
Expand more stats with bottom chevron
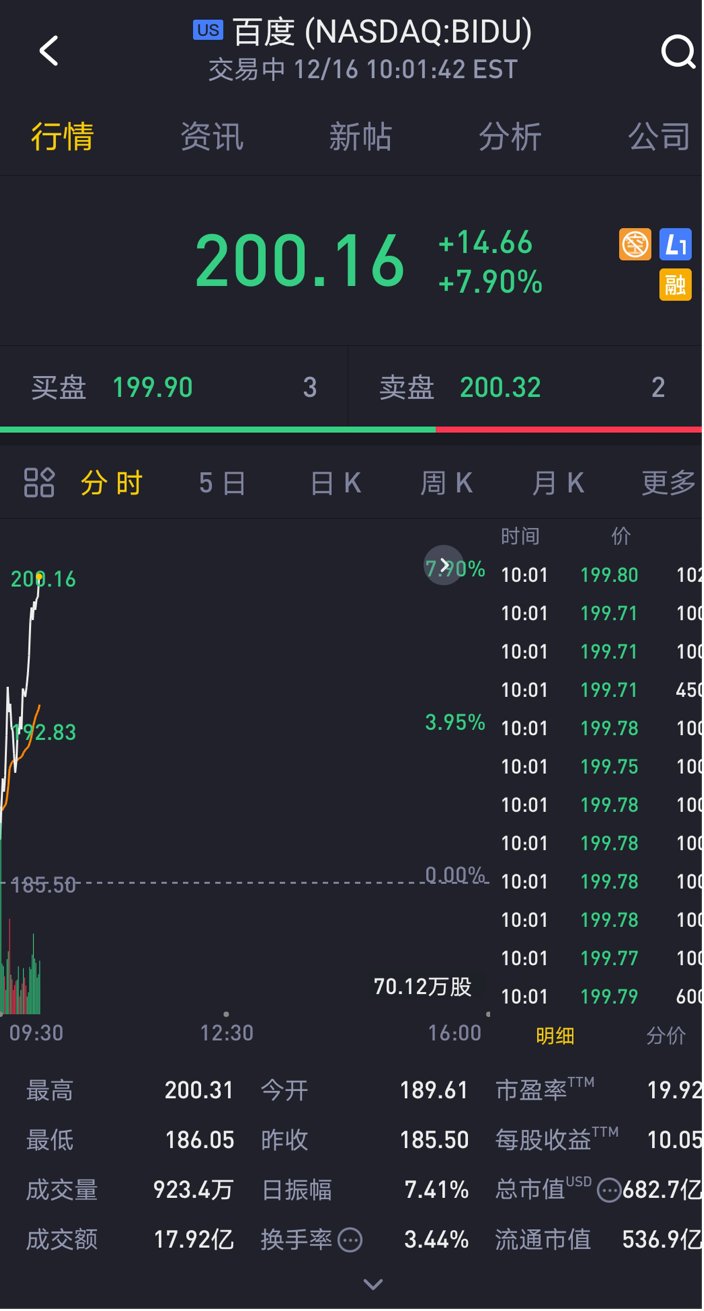click(x=373, y=1285)
